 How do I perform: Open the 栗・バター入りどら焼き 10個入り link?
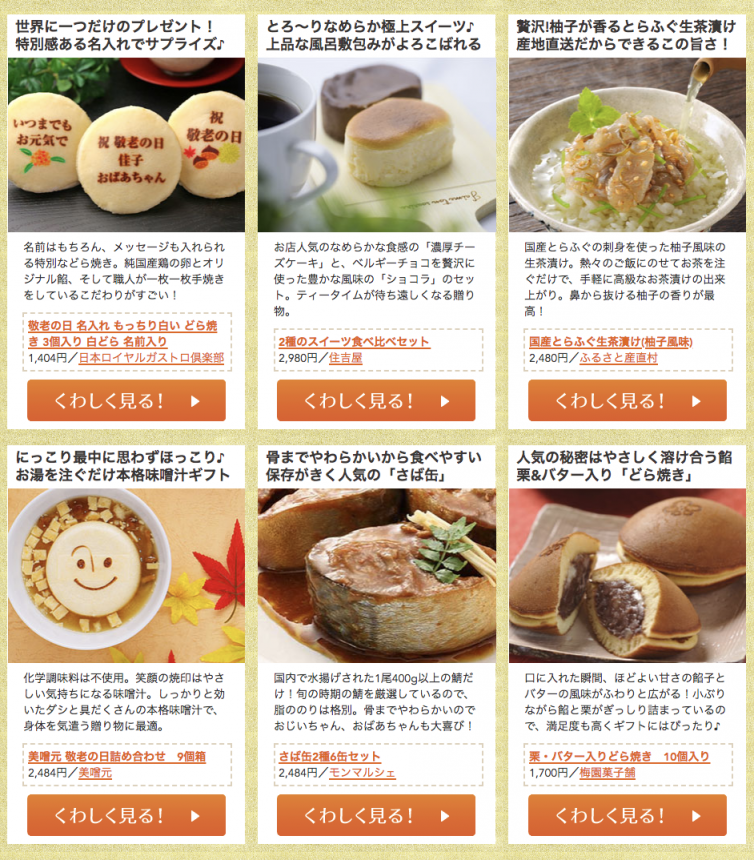coord(619,756)
